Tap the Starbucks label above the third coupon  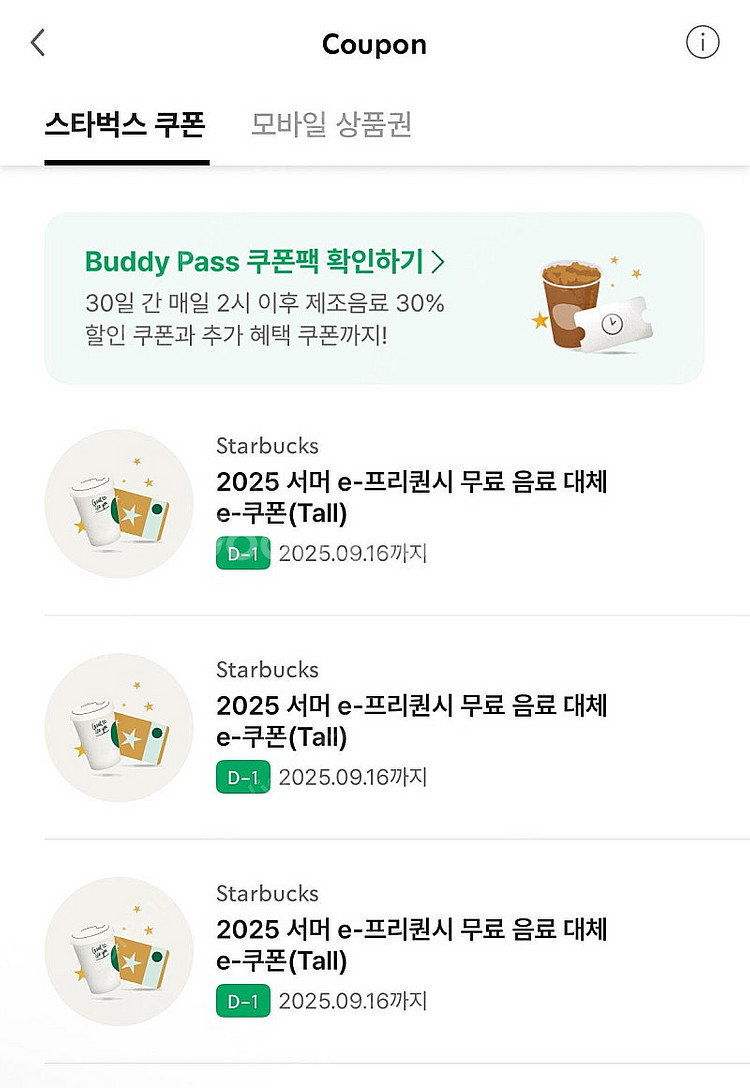pyautogui.click(x=266, y=894)
